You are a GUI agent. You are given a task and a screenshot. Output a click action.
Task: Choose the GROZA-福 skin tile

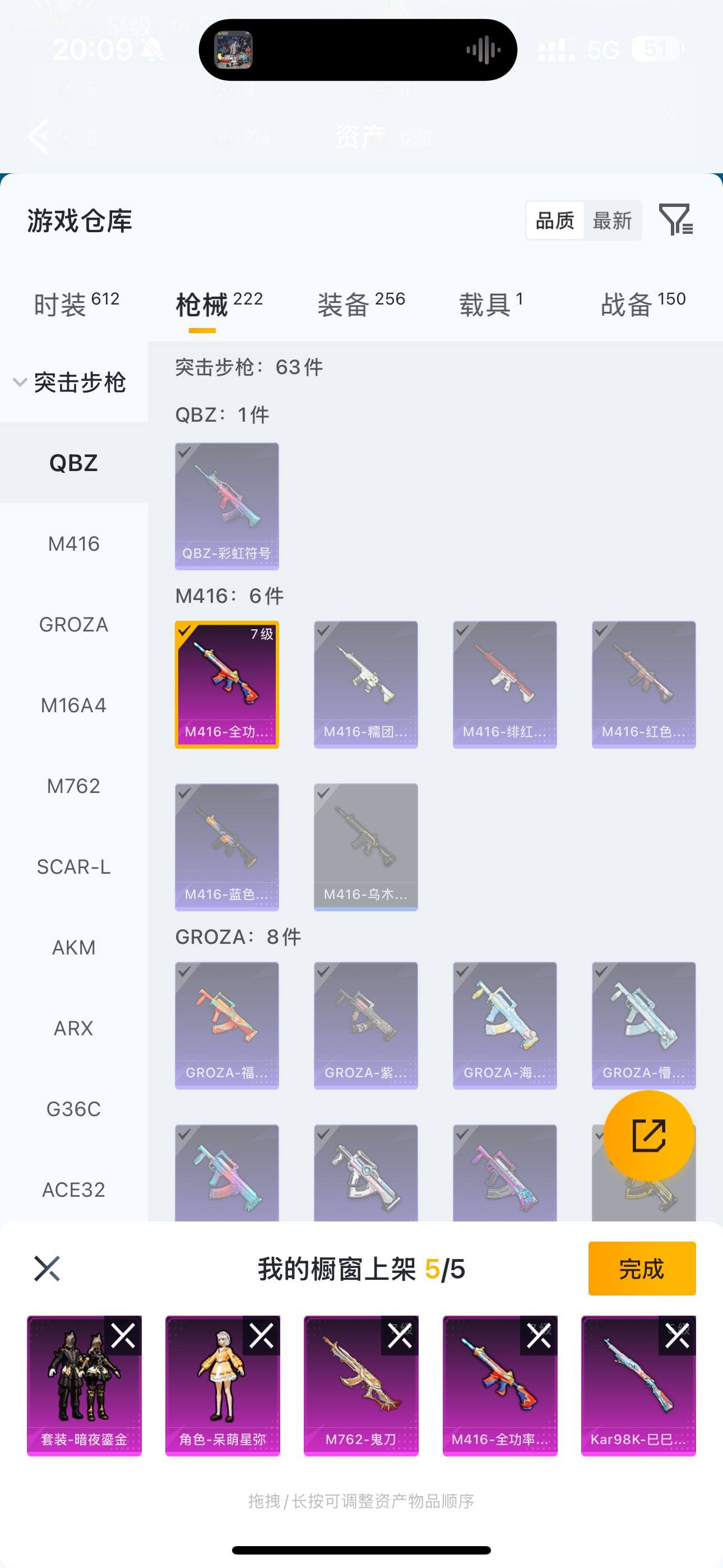tap(227, 1025)
